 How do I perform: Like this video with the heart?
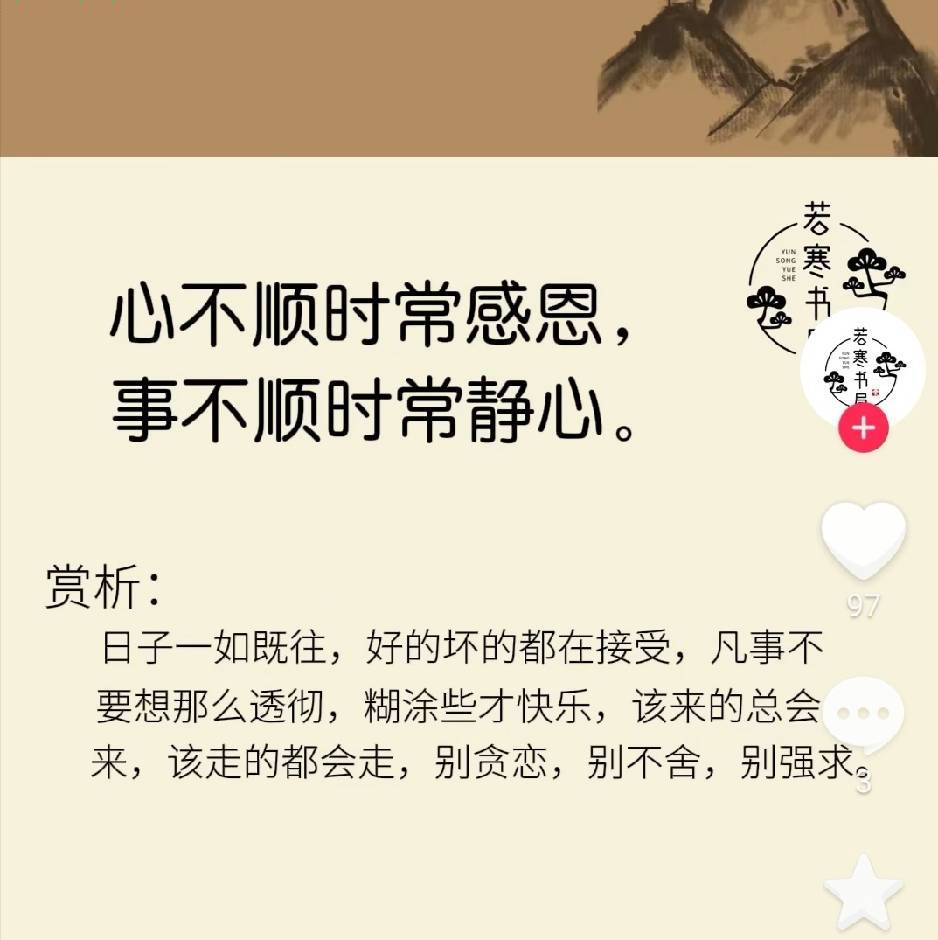(863, 541)
